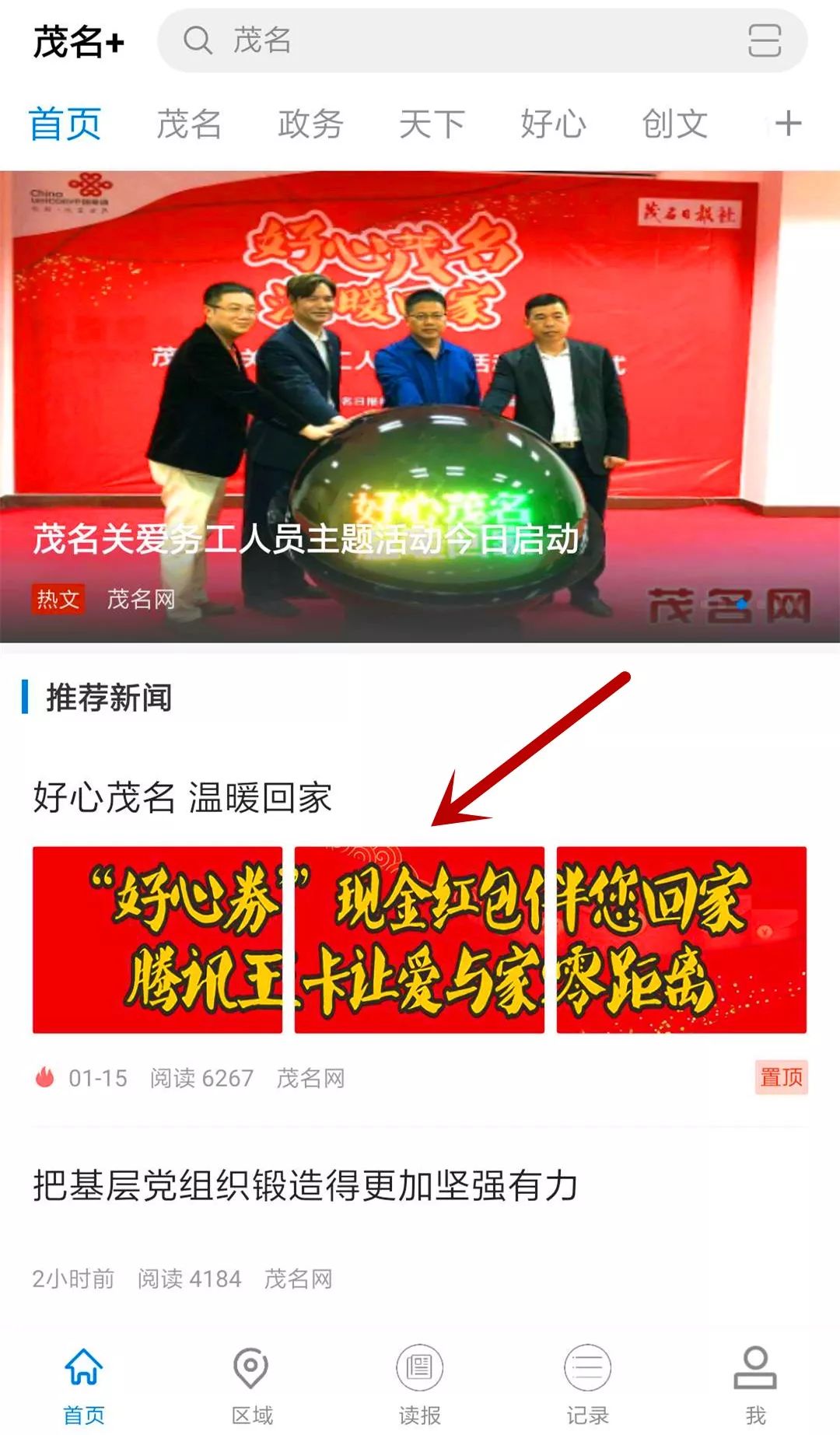Select the 首页 bottom tab
Viewport: 840px width, 1435px height.
[x=84, y=1384]
